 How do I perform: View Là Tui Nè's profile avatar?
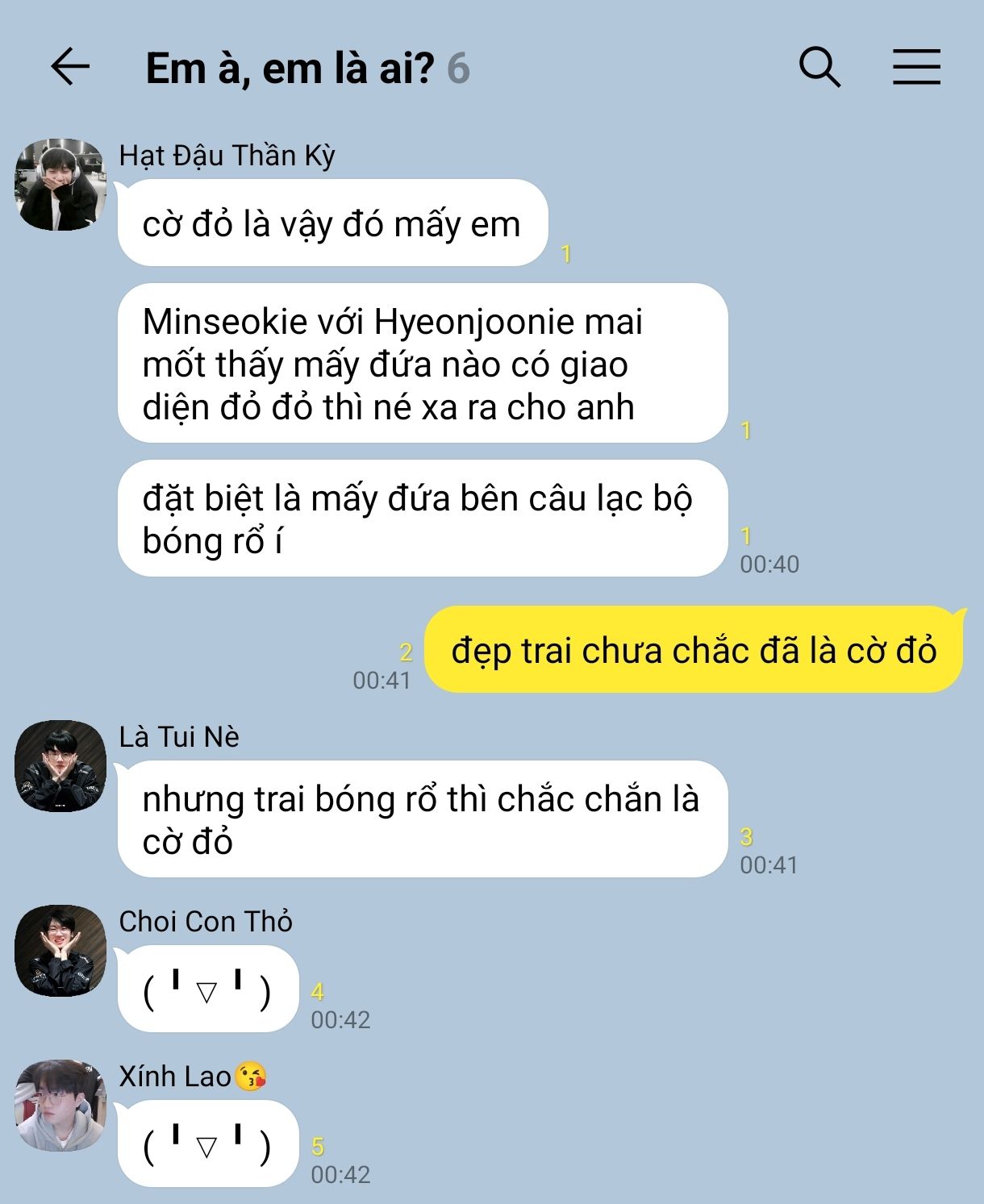click(x=60, y=766)
